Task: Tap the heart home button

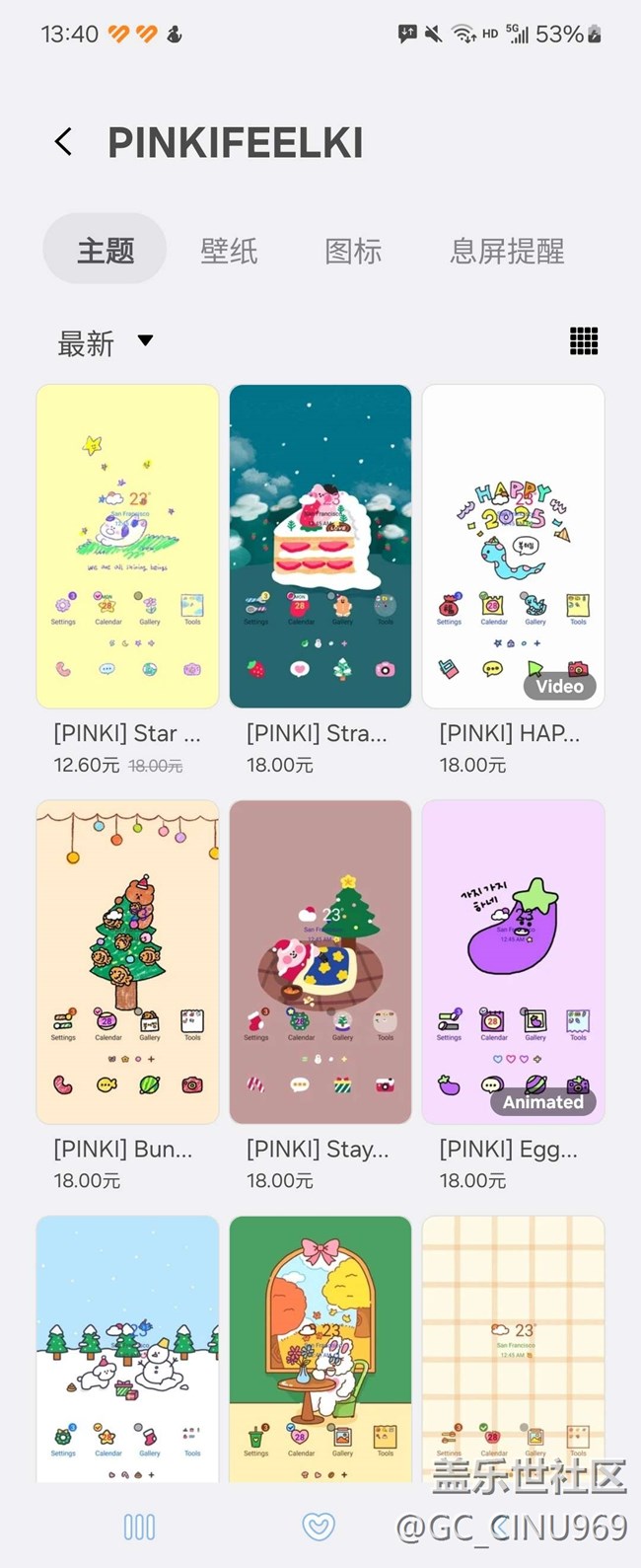Action: pyautogui.click(x=318, y=1527)
